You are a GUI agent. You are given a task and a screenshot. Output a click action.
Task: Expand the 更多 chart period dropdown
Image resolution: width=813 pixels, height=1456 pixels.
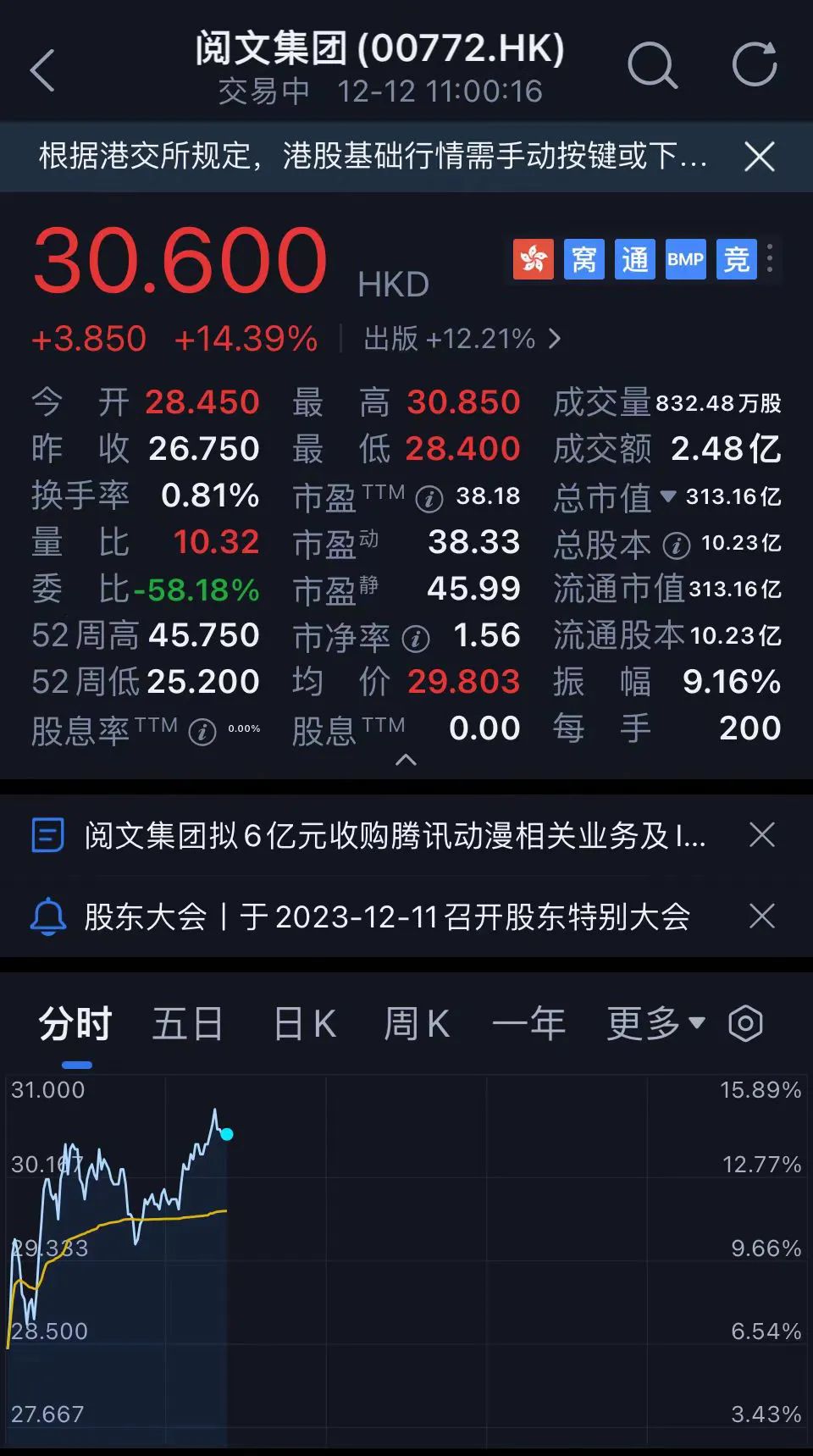coord(655,1024)
